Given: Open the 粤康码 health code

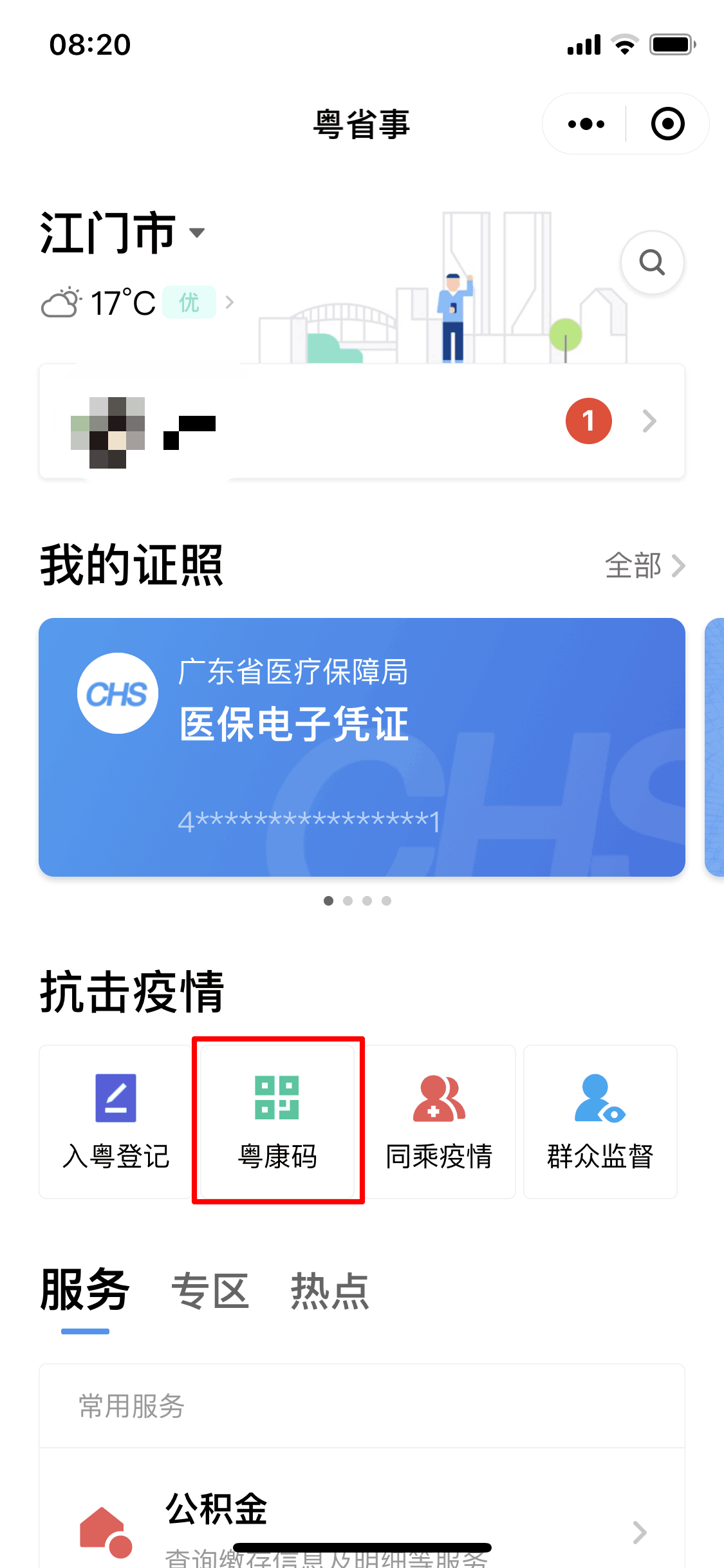Looking at the screenshot, I should pos(278,1121).
